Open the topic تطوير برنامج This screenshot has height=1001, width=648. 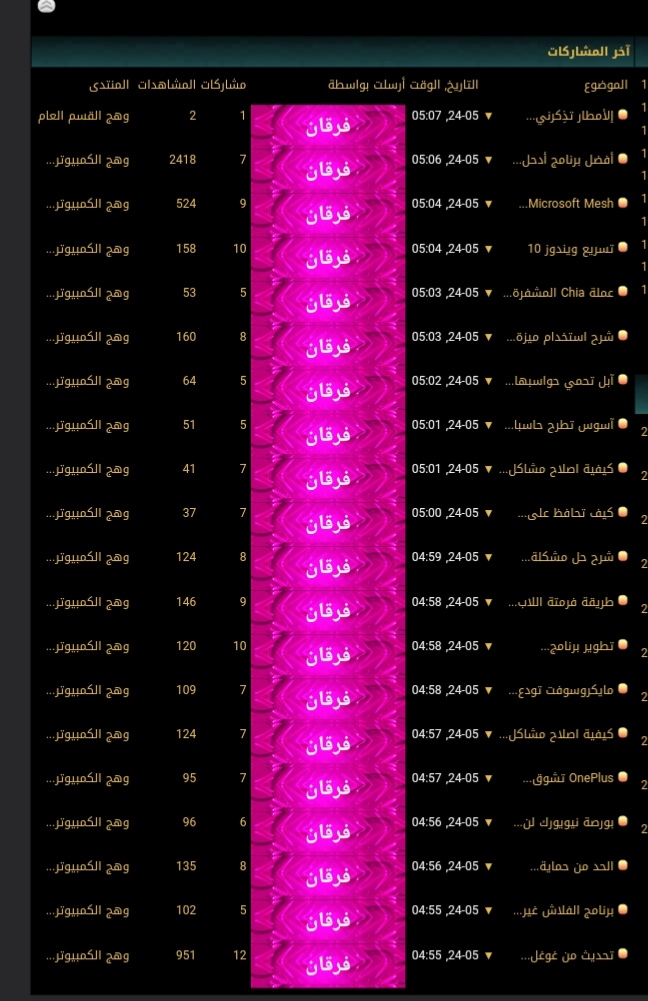pos(572,646)
